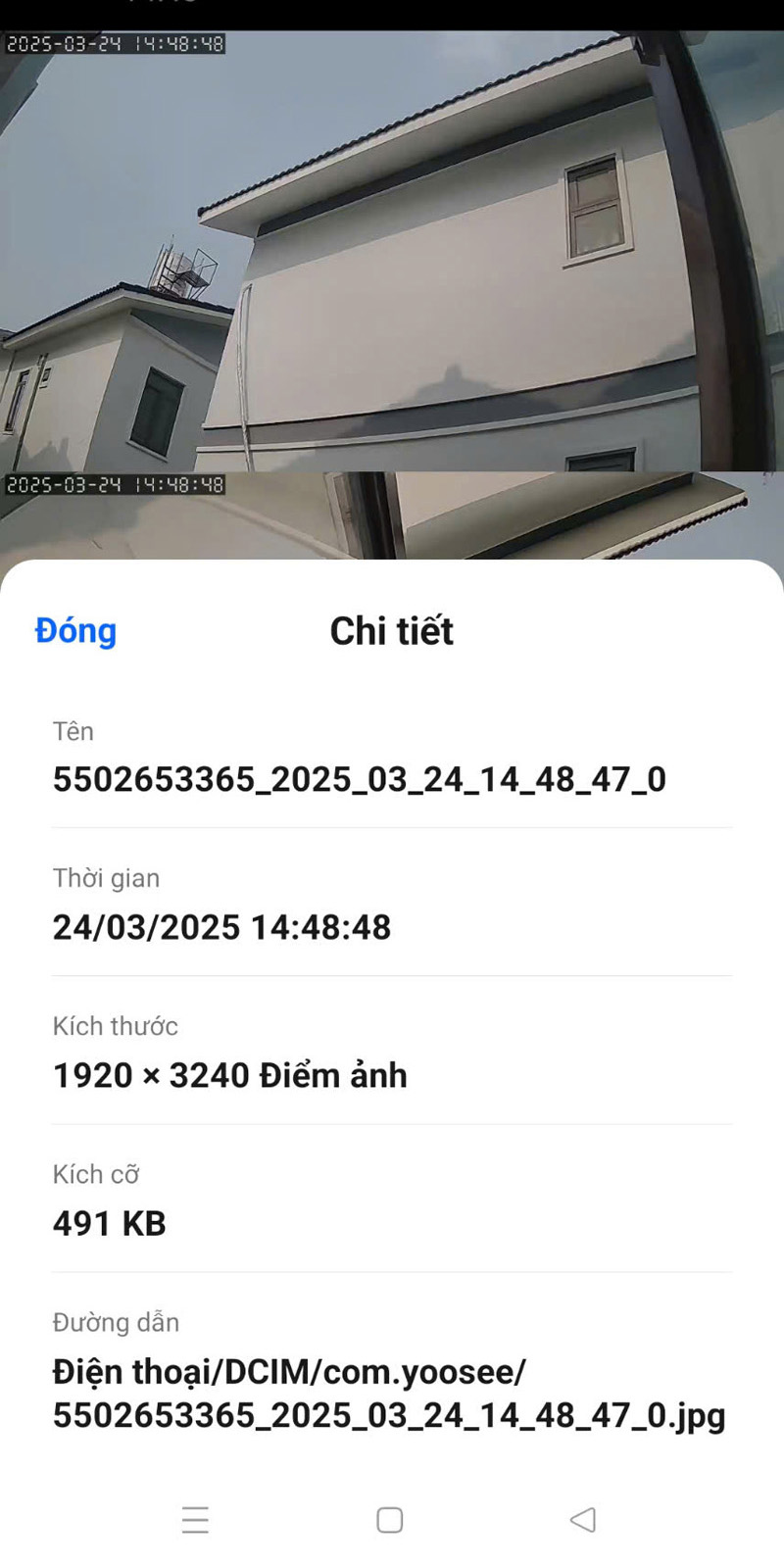Close the Chi tiết details sheet via Đóng
Screen dimensions: 784x1568
[75, 630]
